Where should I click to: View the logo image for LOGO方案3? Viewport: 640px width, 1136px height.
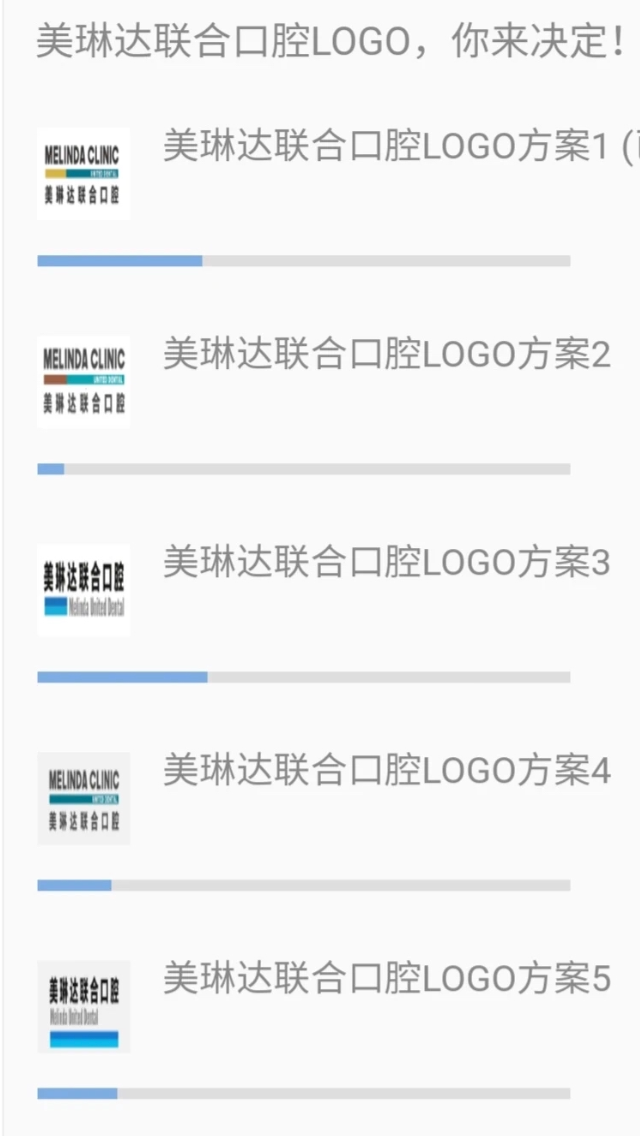[x=83, y=590]
